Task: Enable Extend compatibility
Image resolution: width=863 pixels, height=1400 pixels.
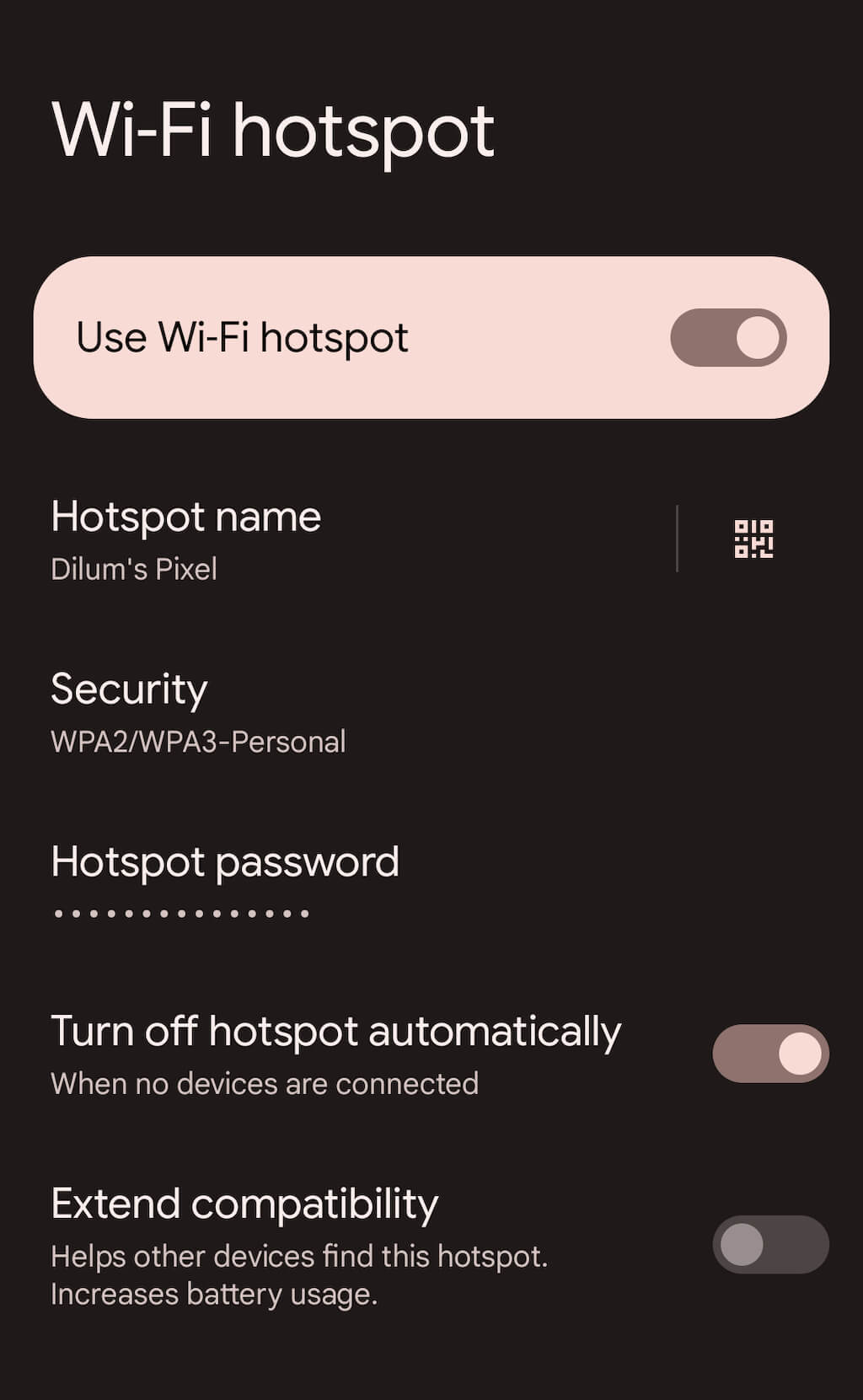Action: click(x=770, y=1244)
